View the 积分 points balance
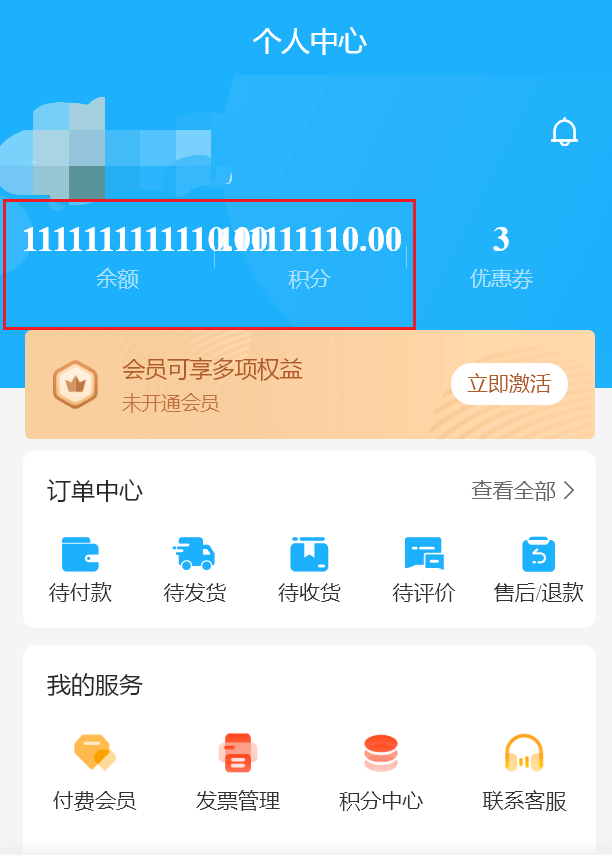The width and height of the screenshot is (612, 865). (309, 256)
